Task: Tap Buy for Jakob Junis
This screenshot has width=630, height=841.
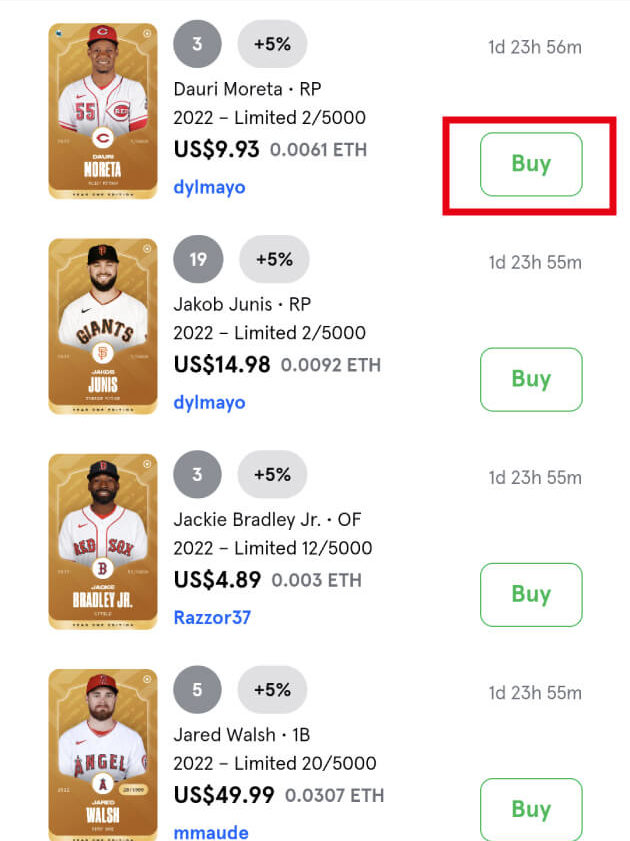Action: click(530, 379)
